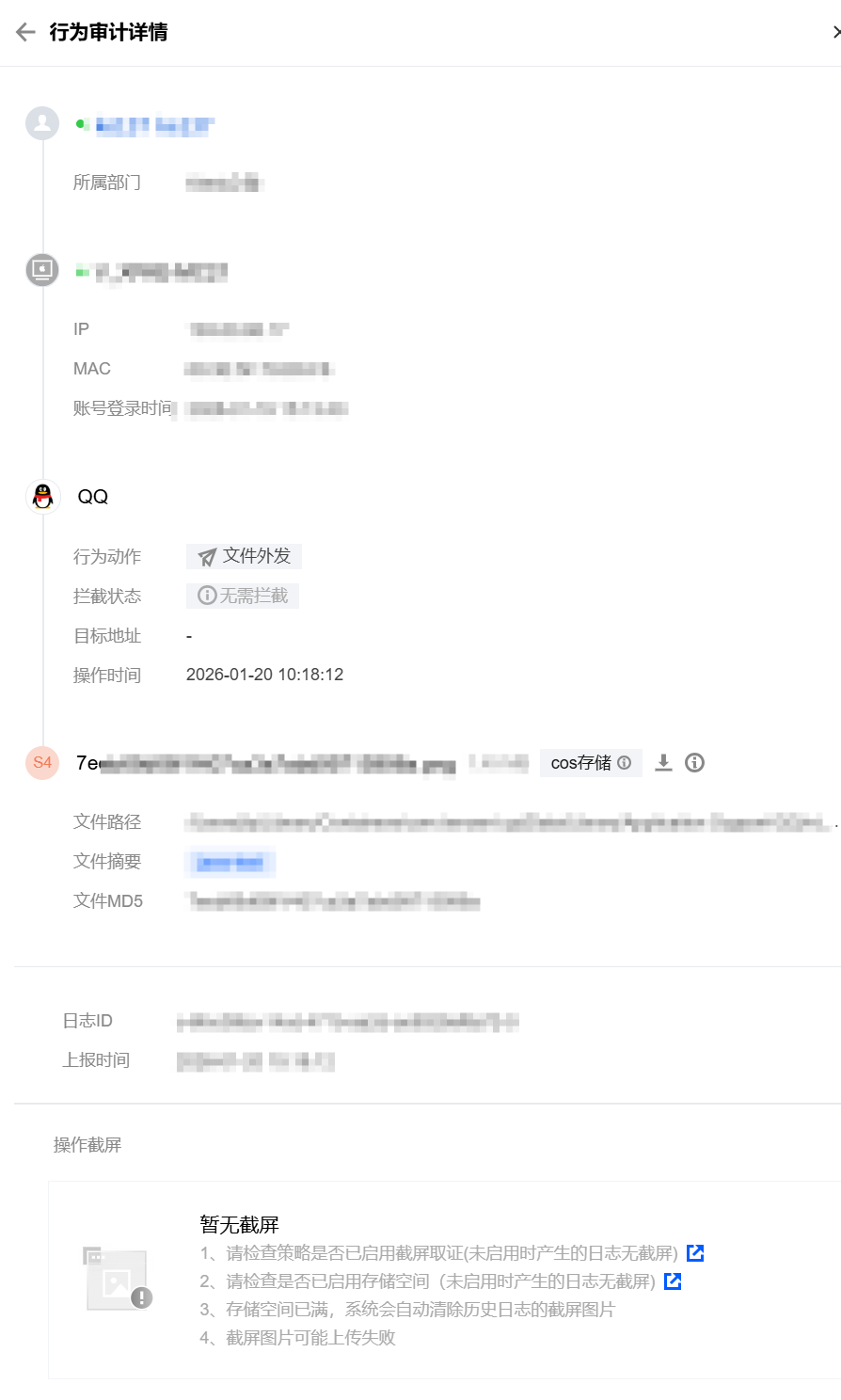Image resolution: width=841 pixels, height=1400 pixels.
Task: Open link for enabling storage space
Action: (x=673, y=1281)
